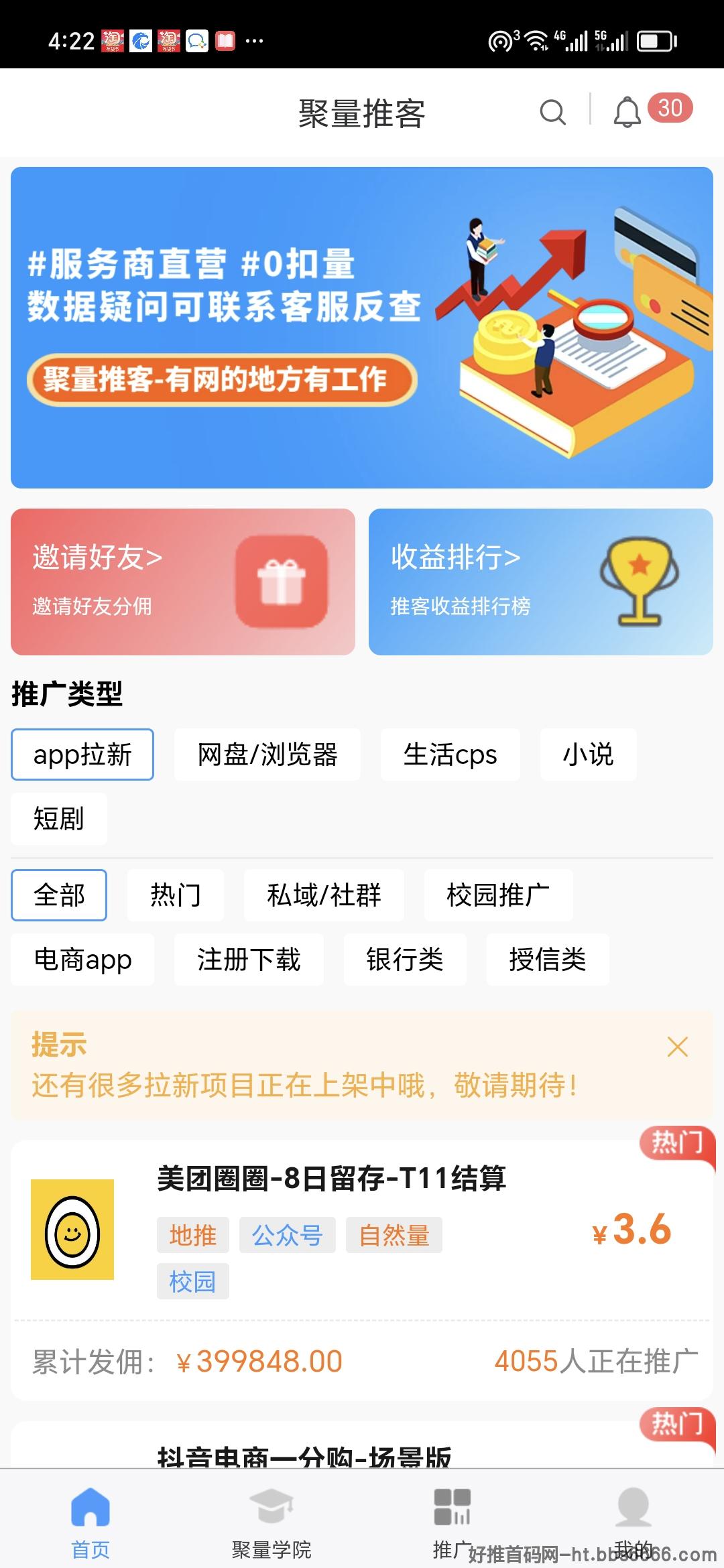The height and width of the screenshot is (1568, 724).
Task: Open the 邀请好友 invite card
Action: click(x=183, y=582)
